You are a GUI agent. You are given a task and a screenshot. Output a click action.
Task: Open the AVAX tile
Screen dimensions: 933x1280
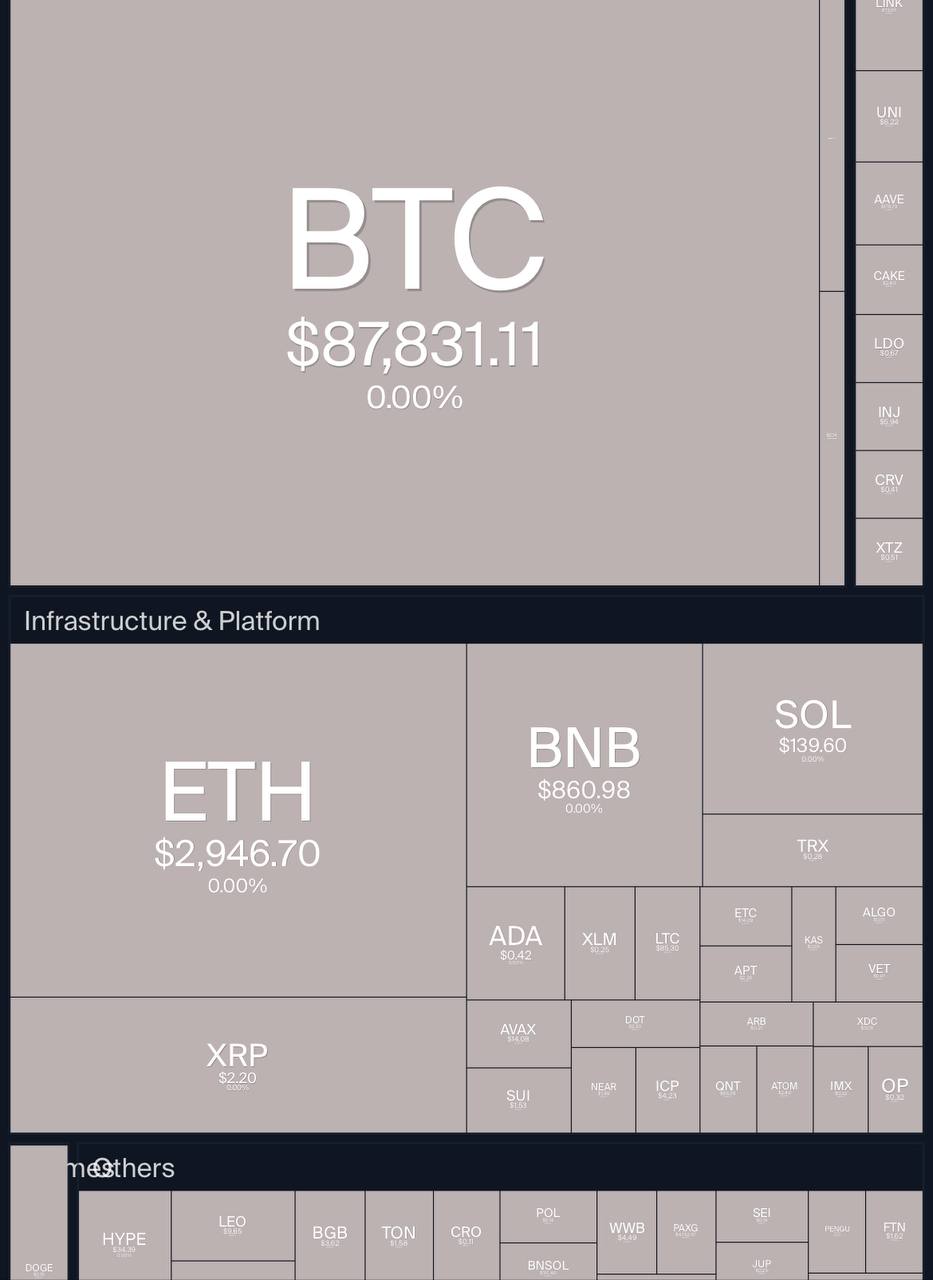[x=518, y=1032]
